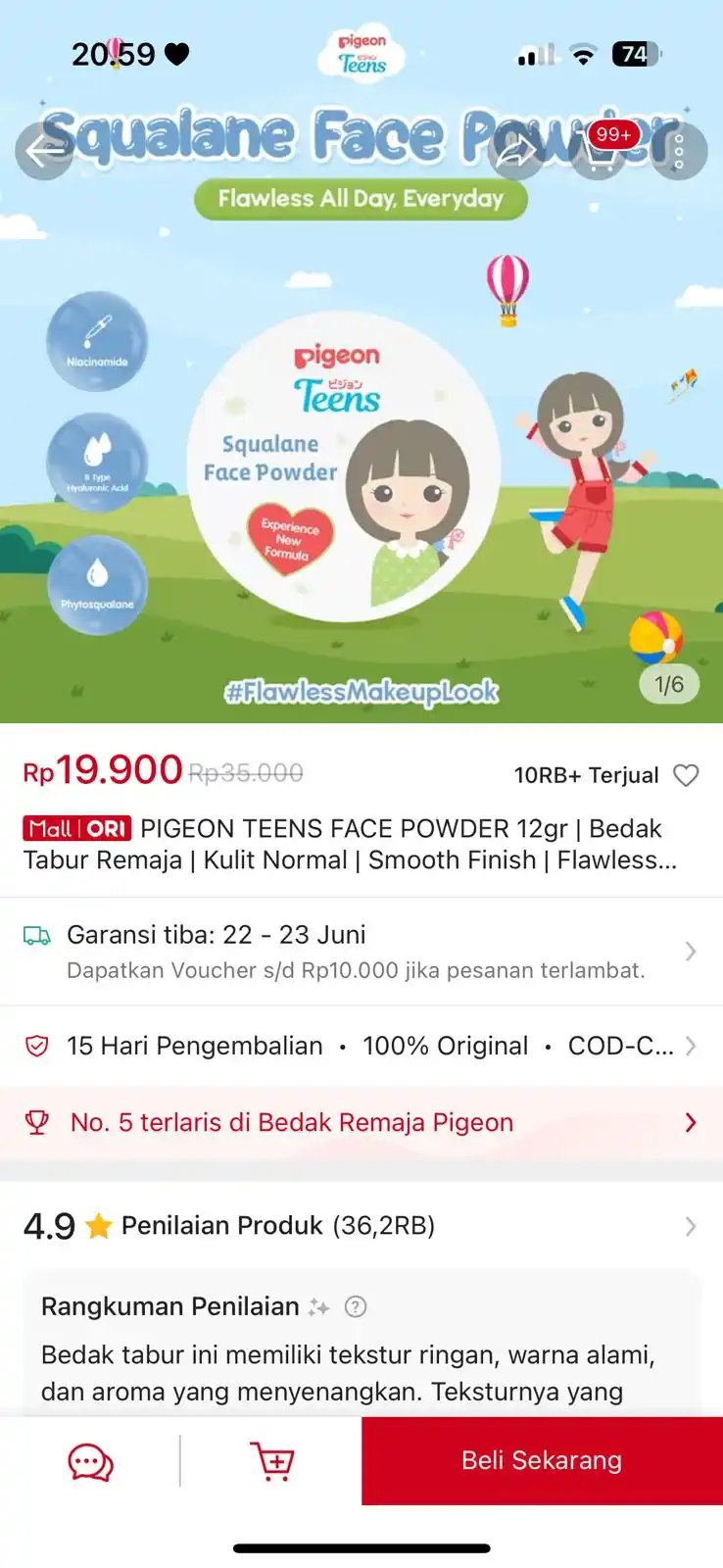The height and width of the screenshot is (1568, 723).
Task: Share this product
Action: coord(516,152)
